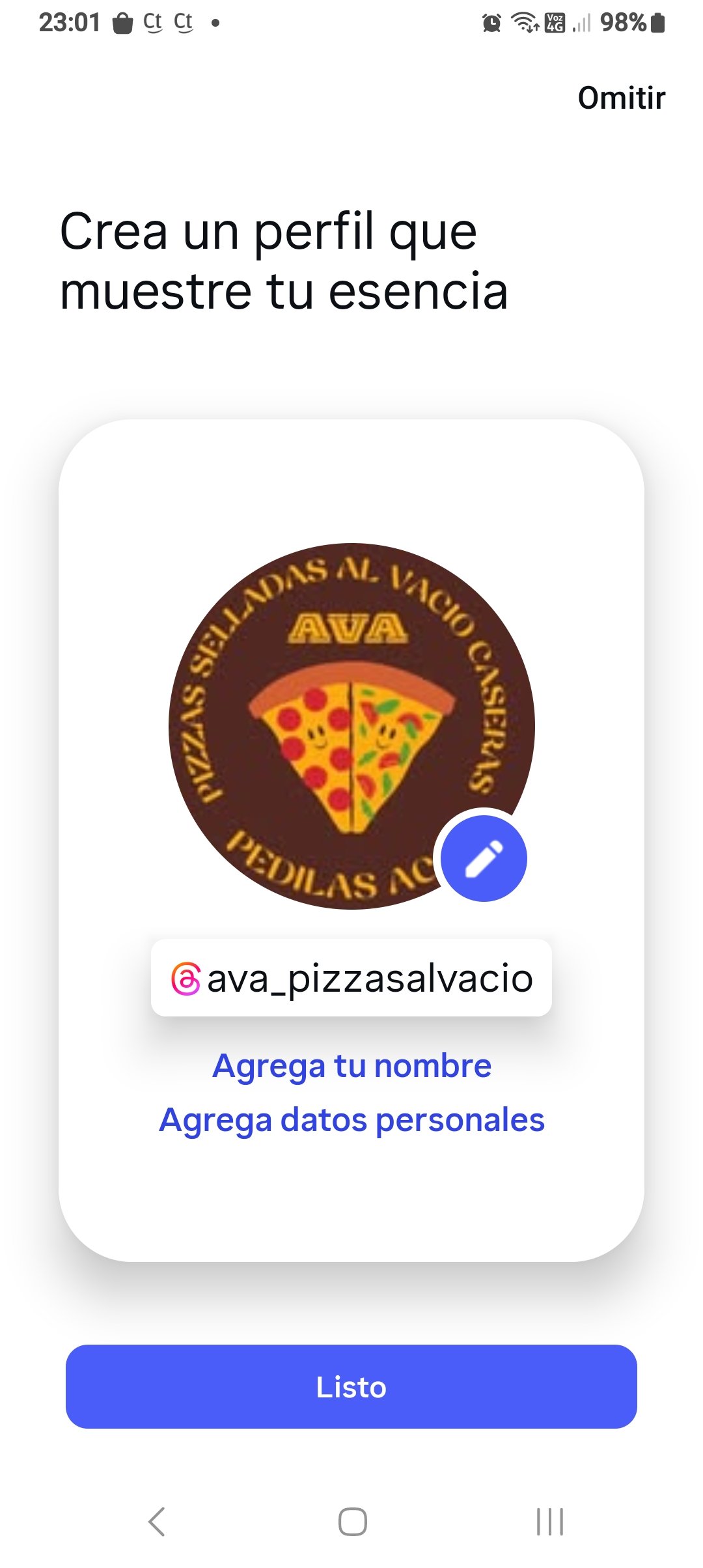
Task: Select 'Agrega tu nombre' to add your name
Action: [x=351, y=1066]
